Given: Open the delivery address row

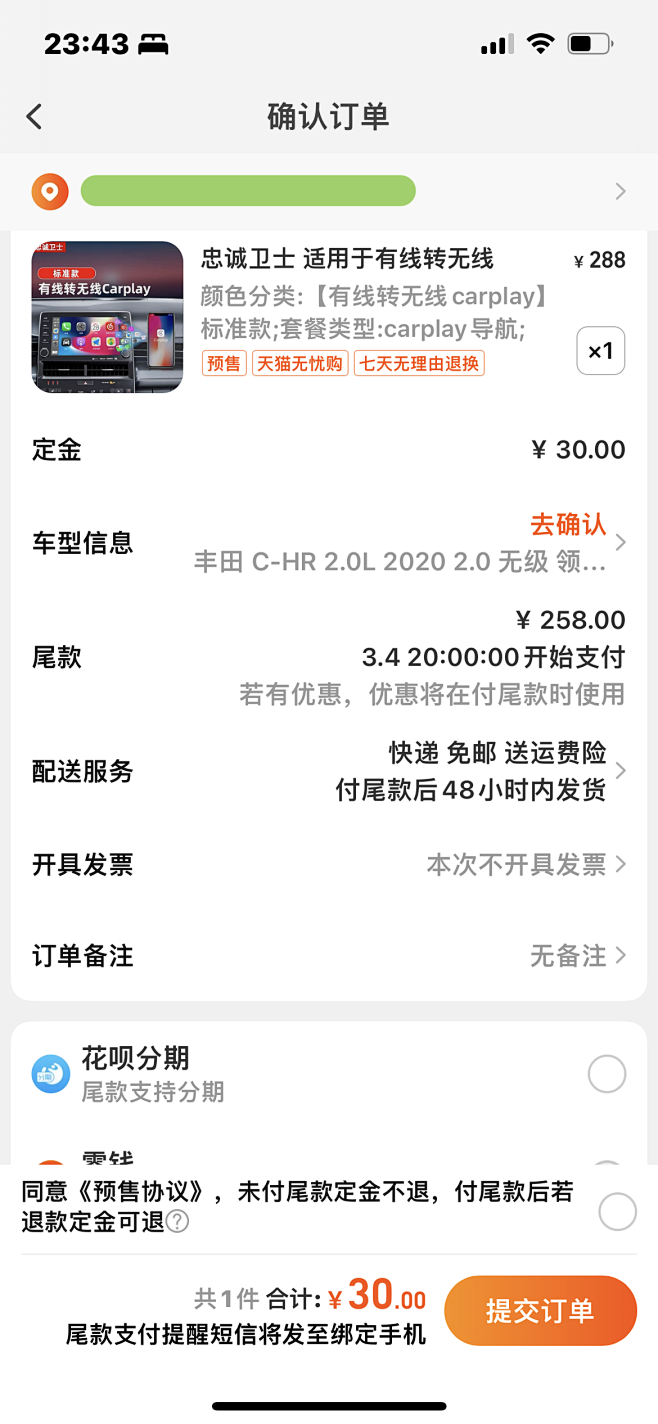Looking at the screenshot, I should [x=328, y=191].
